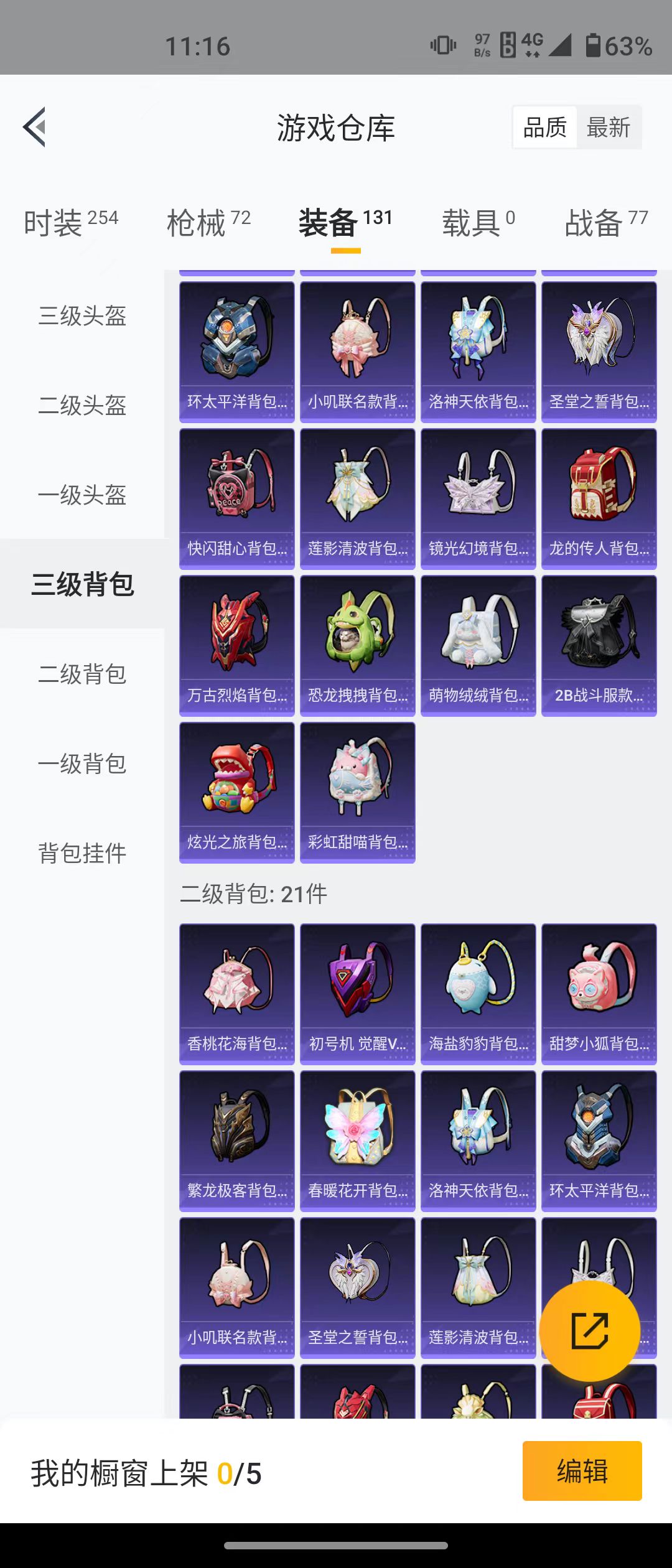The width and height of the screenshot is (672, 1568).
Task: Open 背包挂件 category
Action: point(82,853)
